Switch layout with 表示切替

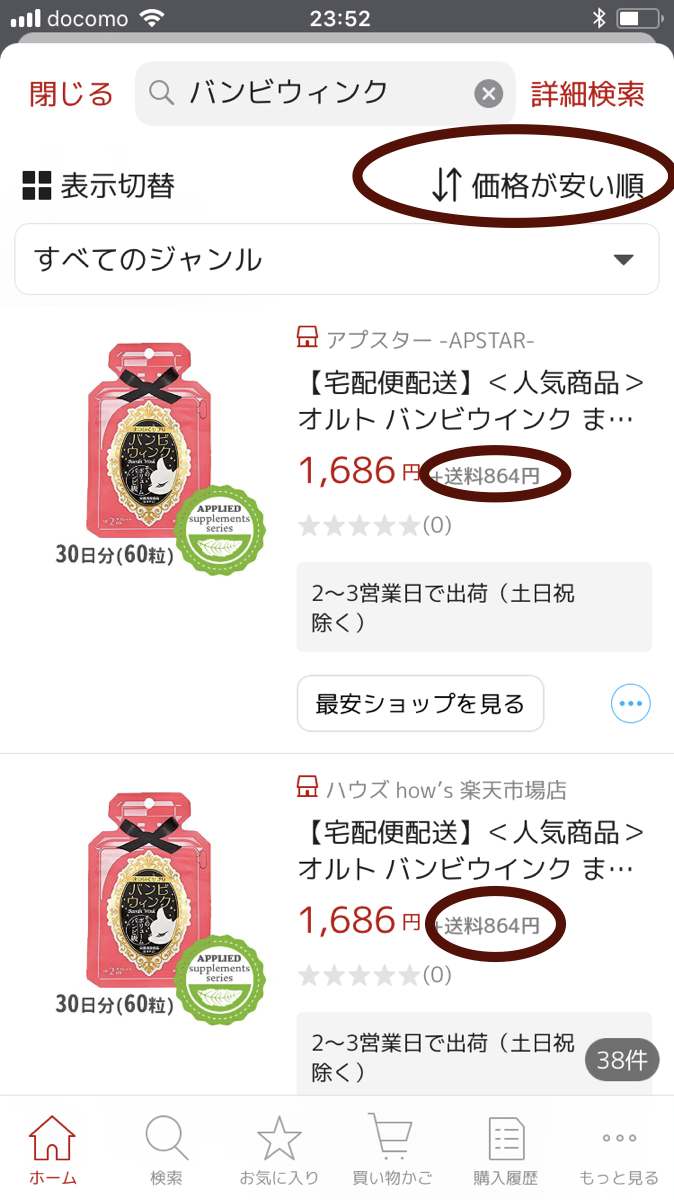[99, 185]
